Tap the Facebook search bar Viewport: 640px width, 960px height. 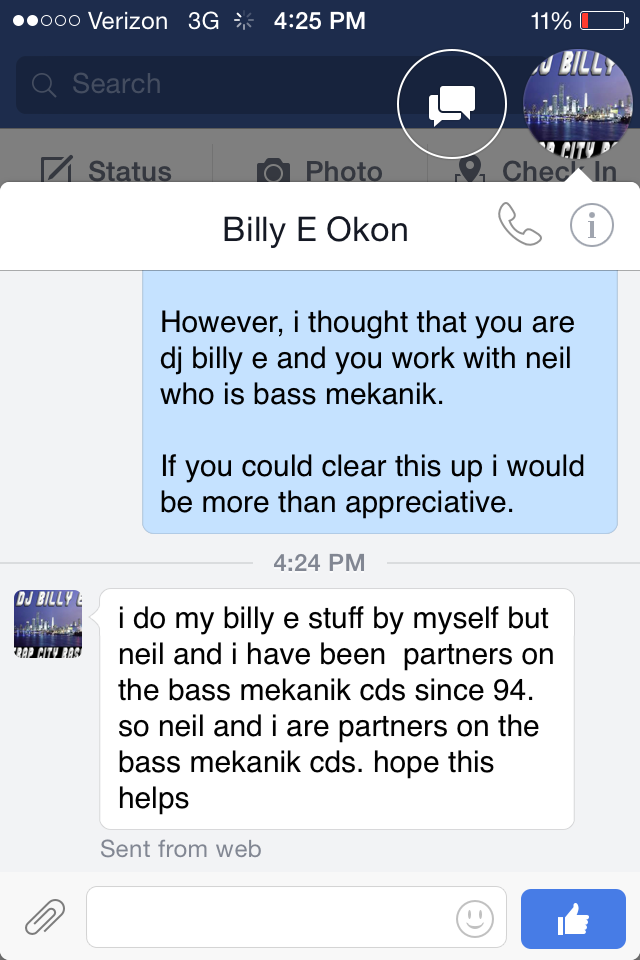(200, 85)
